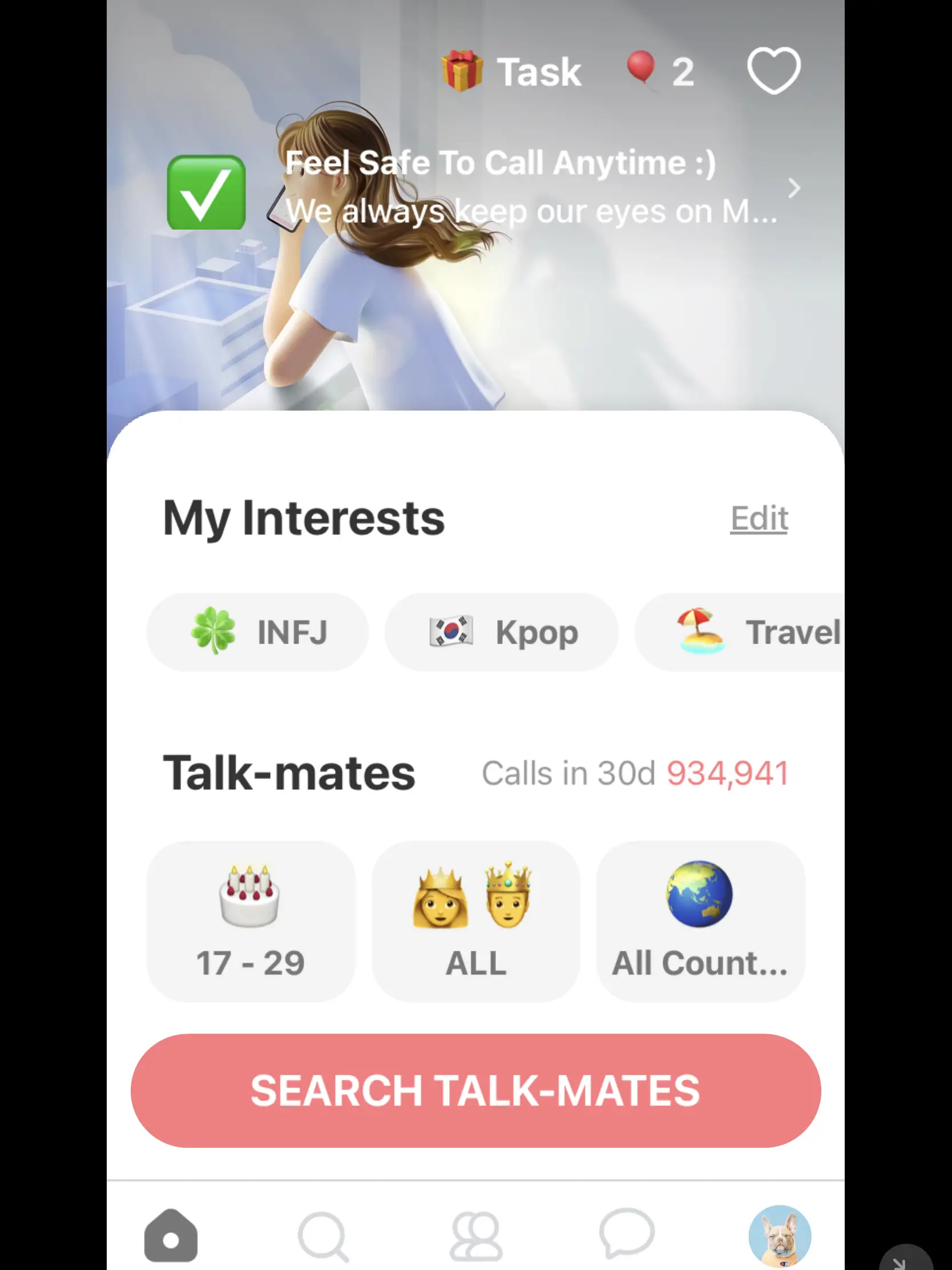The height and width of the screenshot is (1270, 952).
Task: Change the 17 - 29 age filter
Action: point(251,922)
